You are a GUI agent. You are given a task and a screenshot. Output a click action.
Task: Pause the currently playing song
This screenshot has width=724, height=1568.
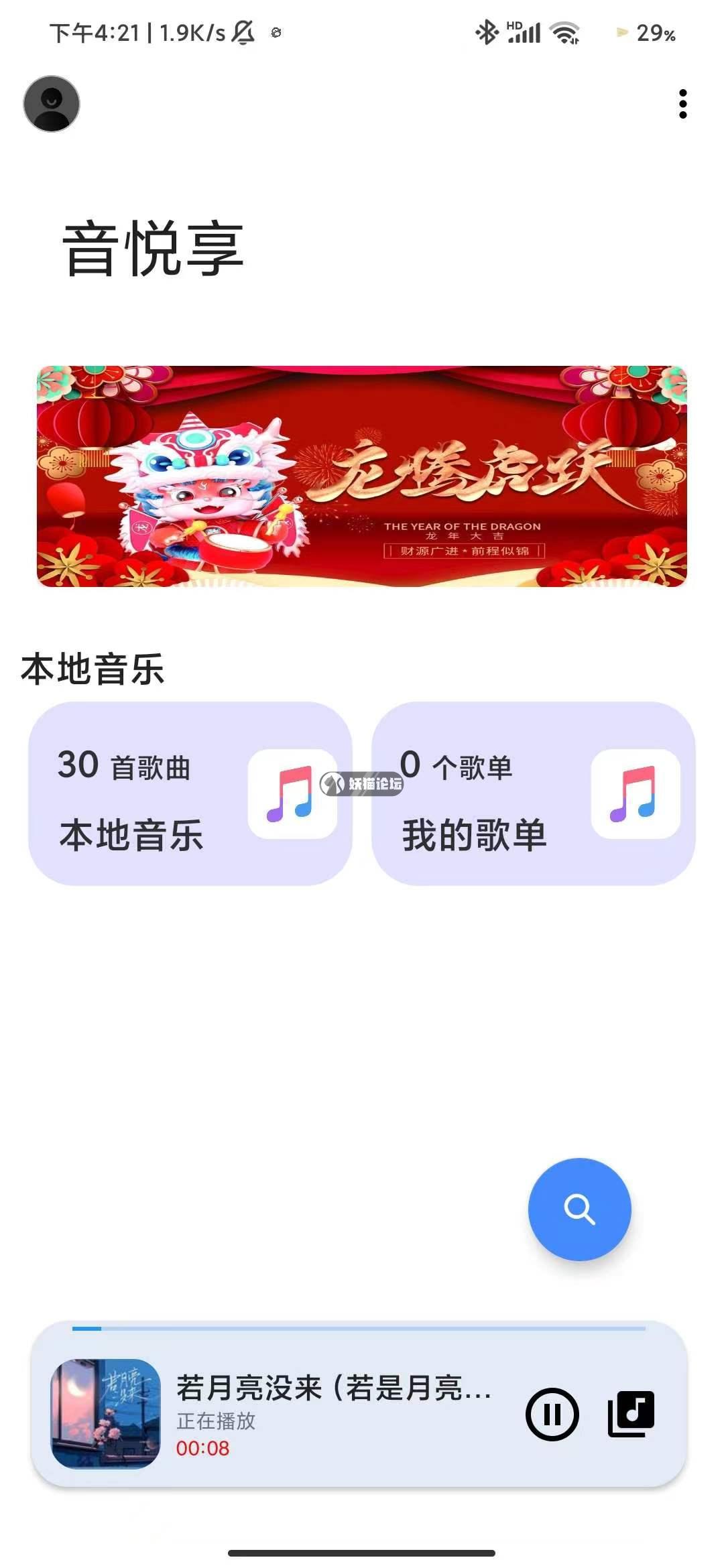click(552, 1414)
